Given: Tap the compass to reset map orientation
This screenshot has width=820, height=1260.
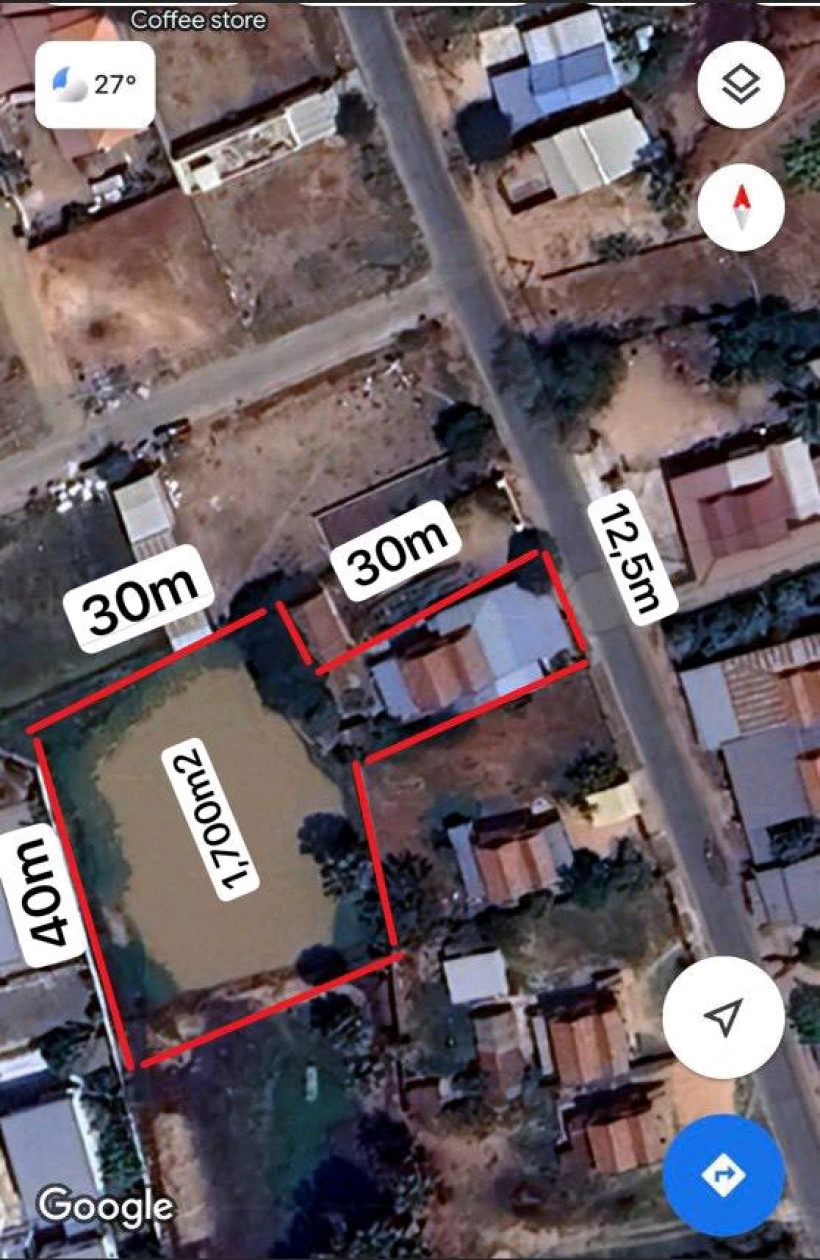Looking at the screenshot, I should 741,207.
